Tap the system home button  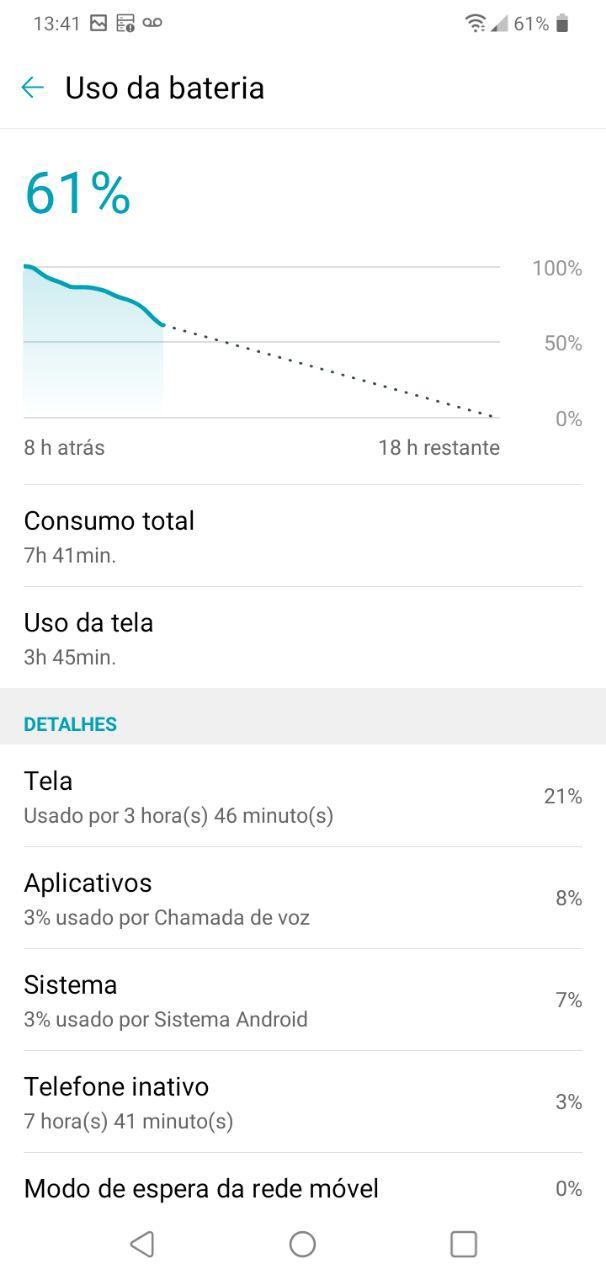302,1244
